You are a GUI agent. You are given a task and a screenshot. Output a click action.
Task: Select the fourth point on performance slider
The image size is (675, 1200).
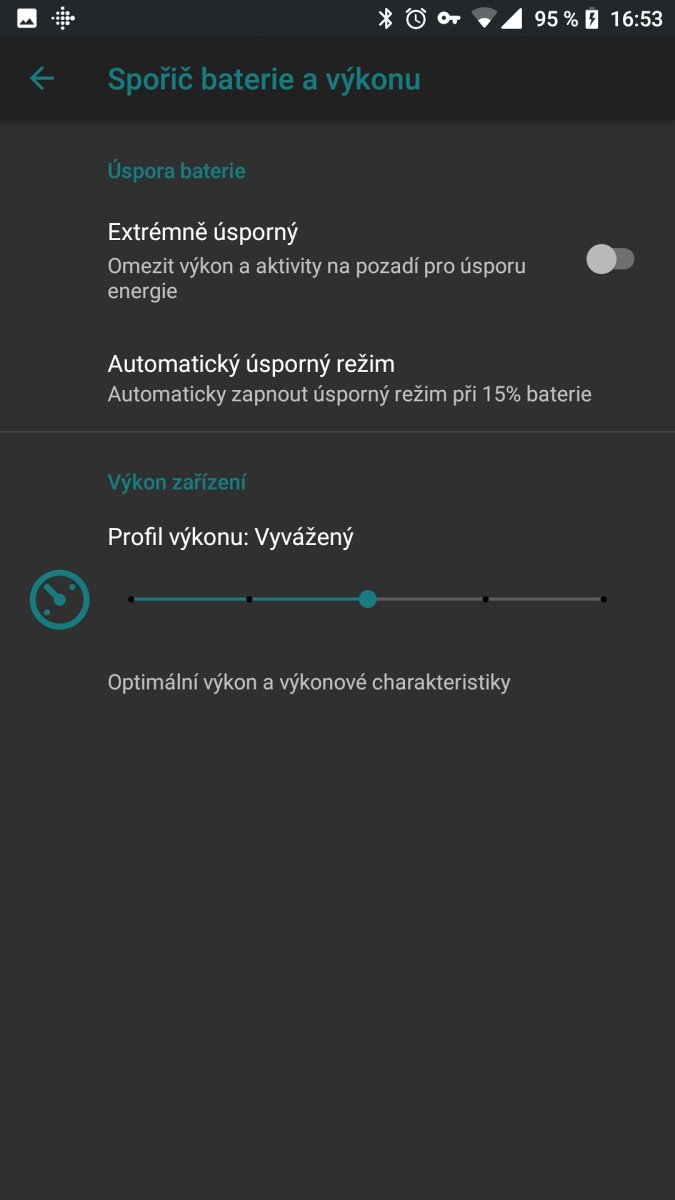click(486, 599)
